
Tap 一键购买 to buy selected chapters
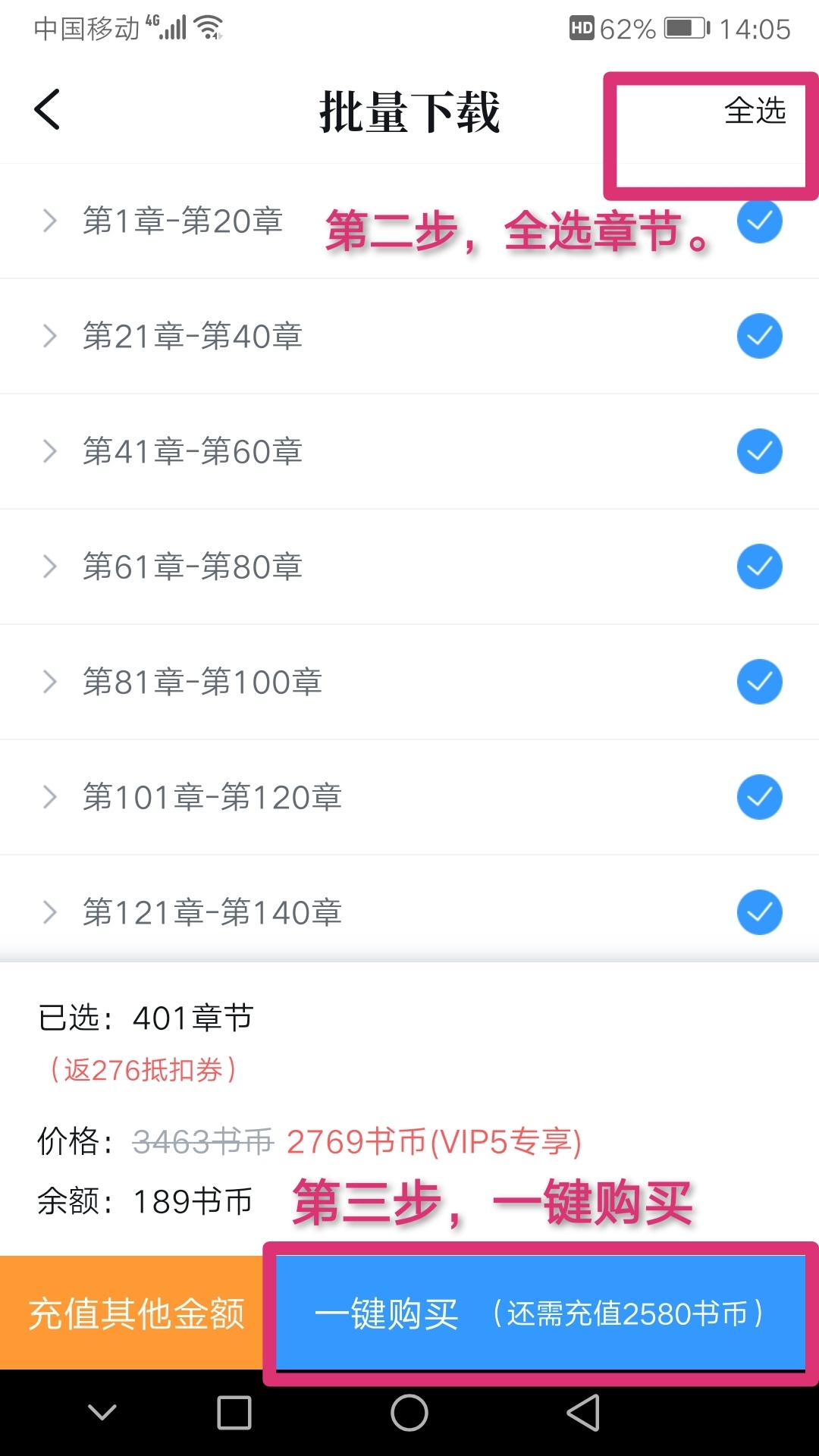[x=540, y=1313]
